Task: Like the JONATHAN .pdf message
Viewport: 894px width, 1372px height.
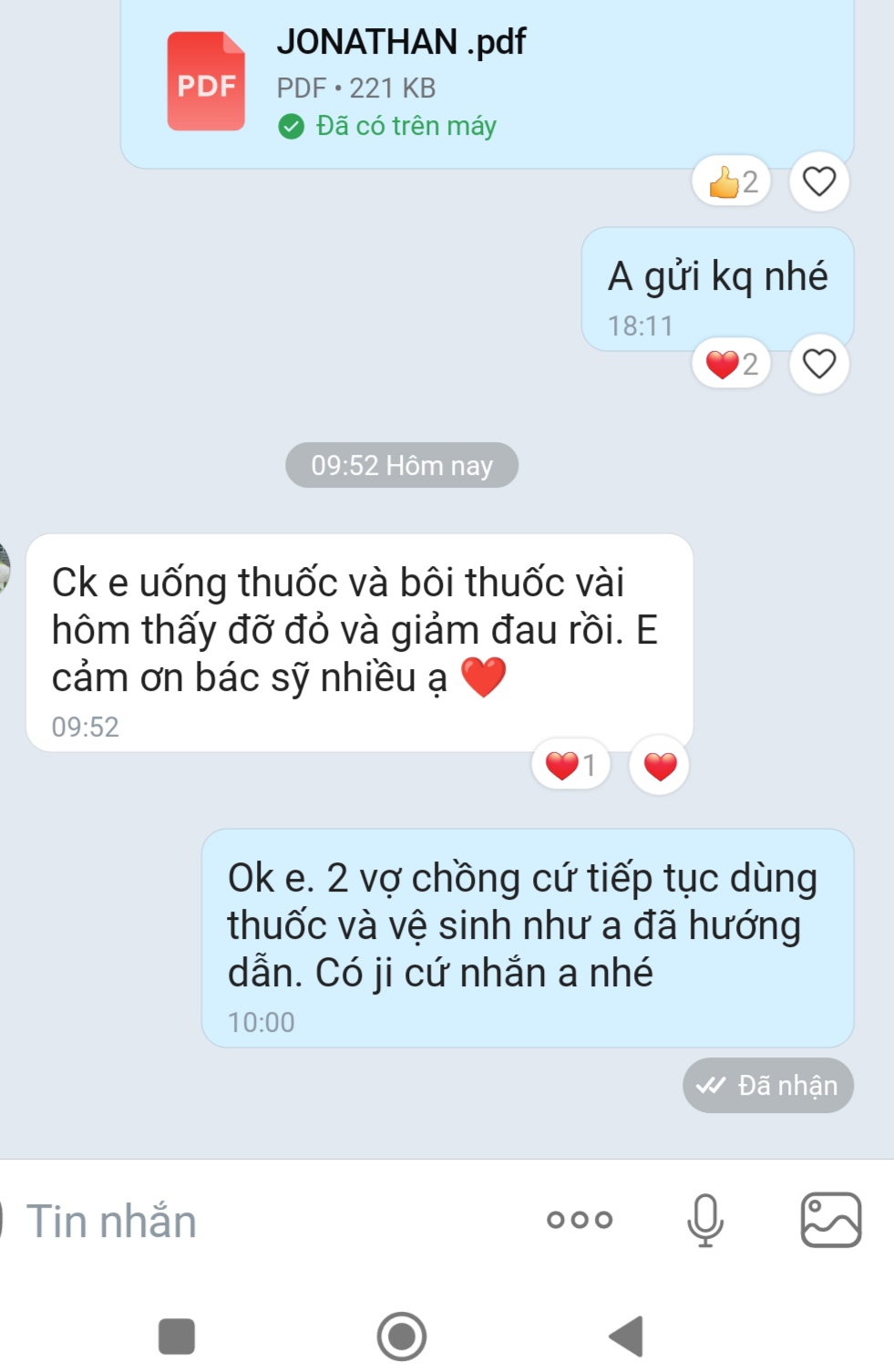Action: [818, 181]
